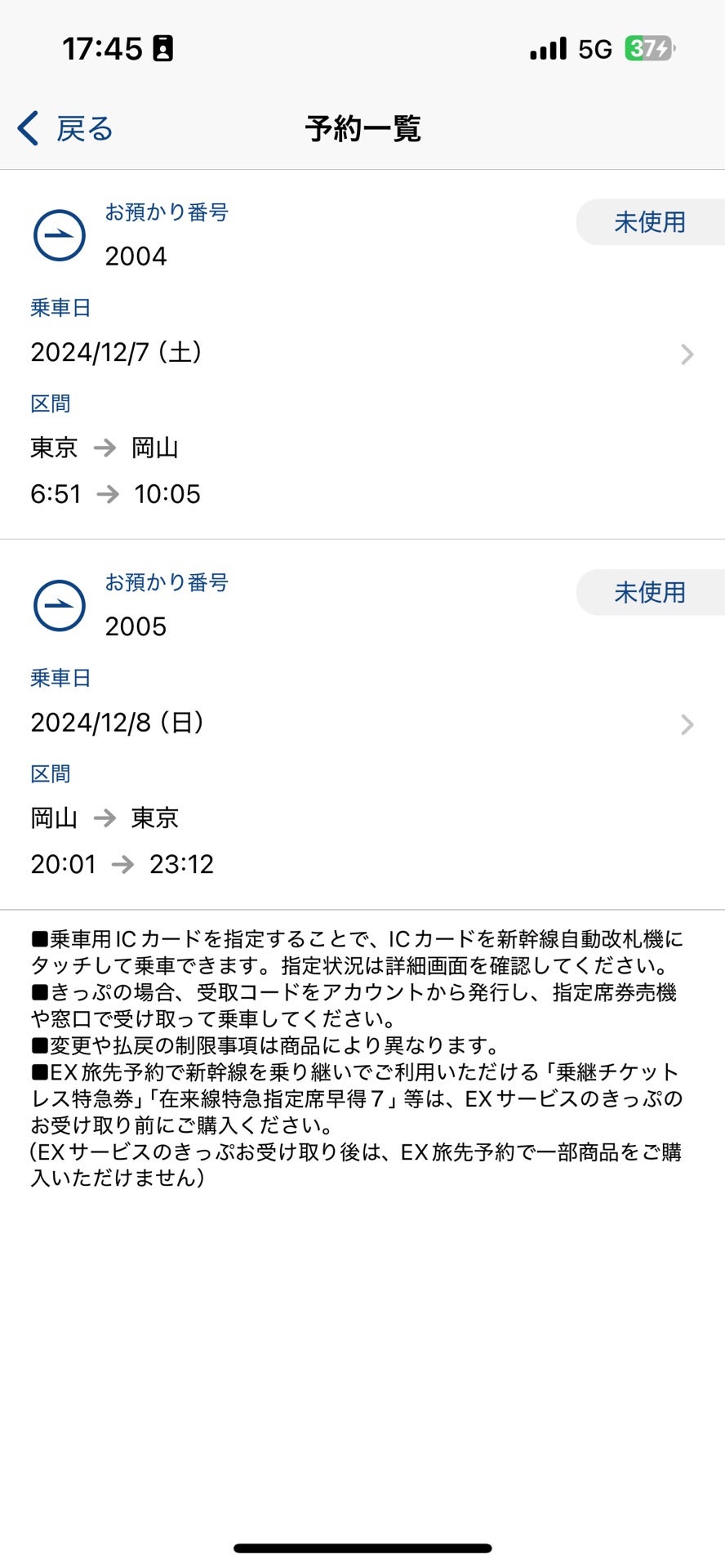
Task: Click the arrow between 6:51 and 10:05
Action: pos(109,494)
